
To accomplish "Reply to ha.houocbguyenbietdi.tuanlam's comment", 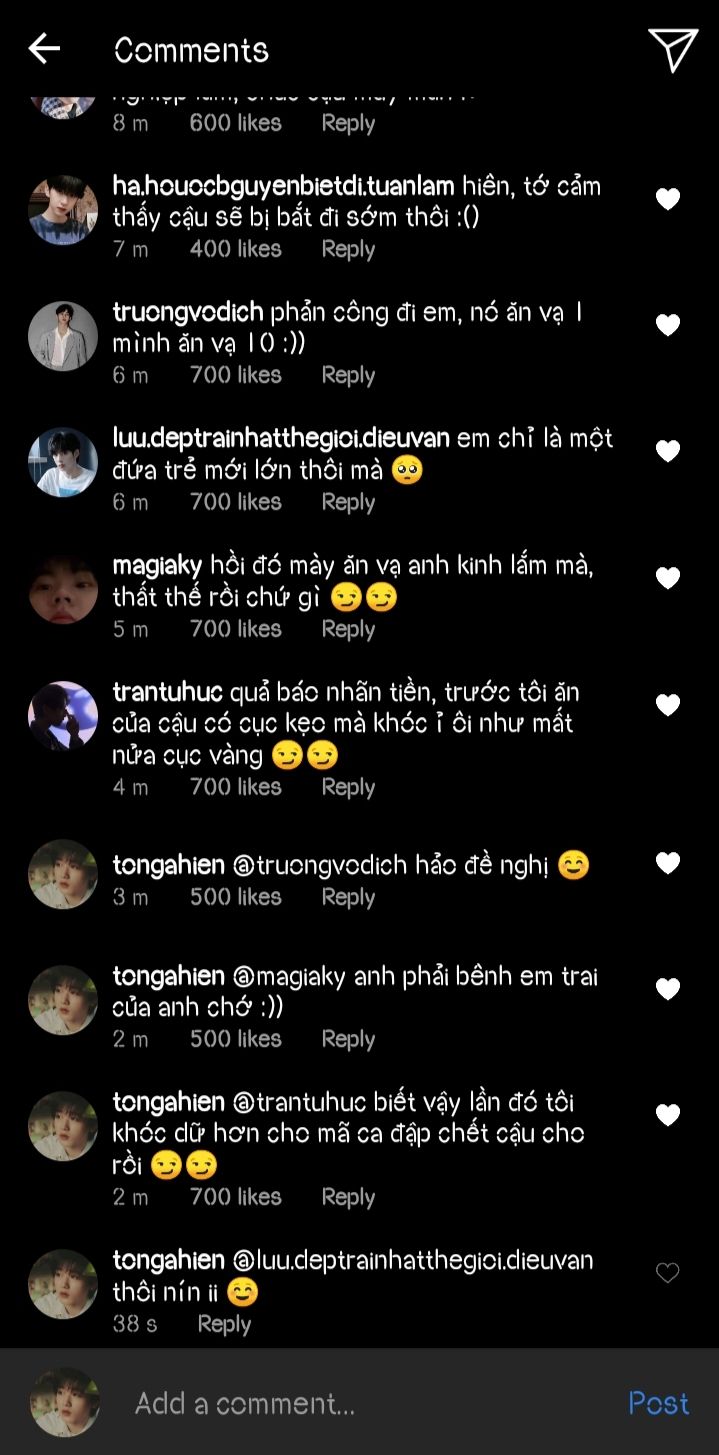I will (348, 249).
